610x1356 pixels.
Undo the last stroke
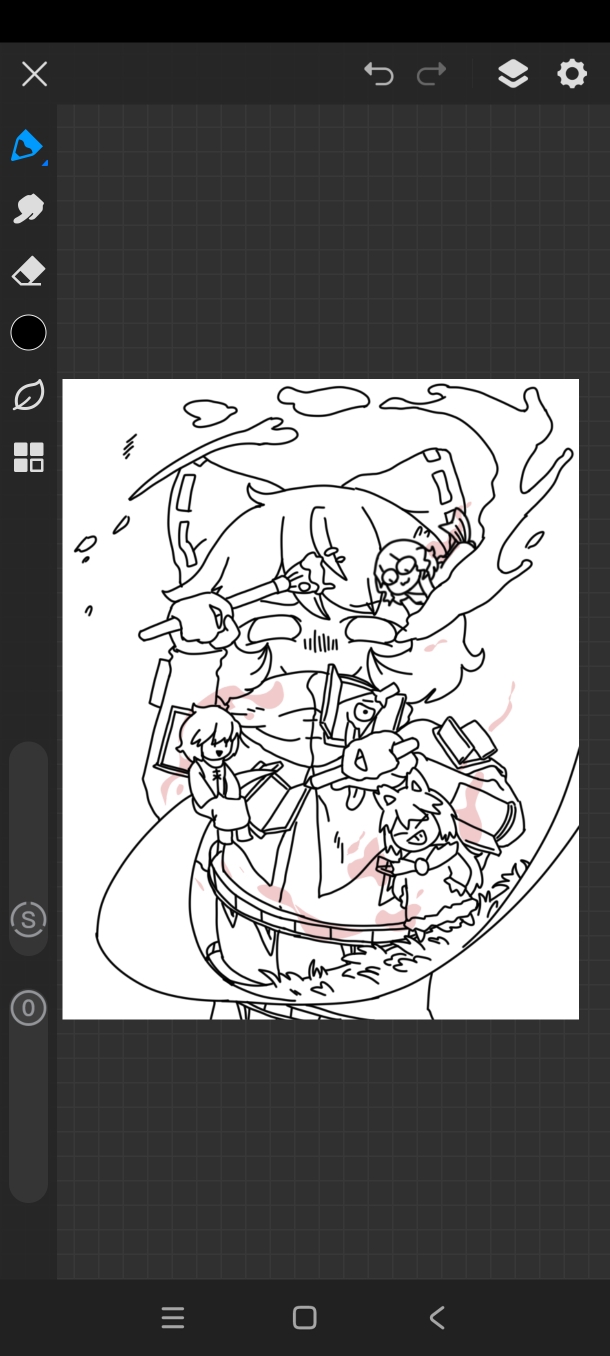(x=378, y=74)
